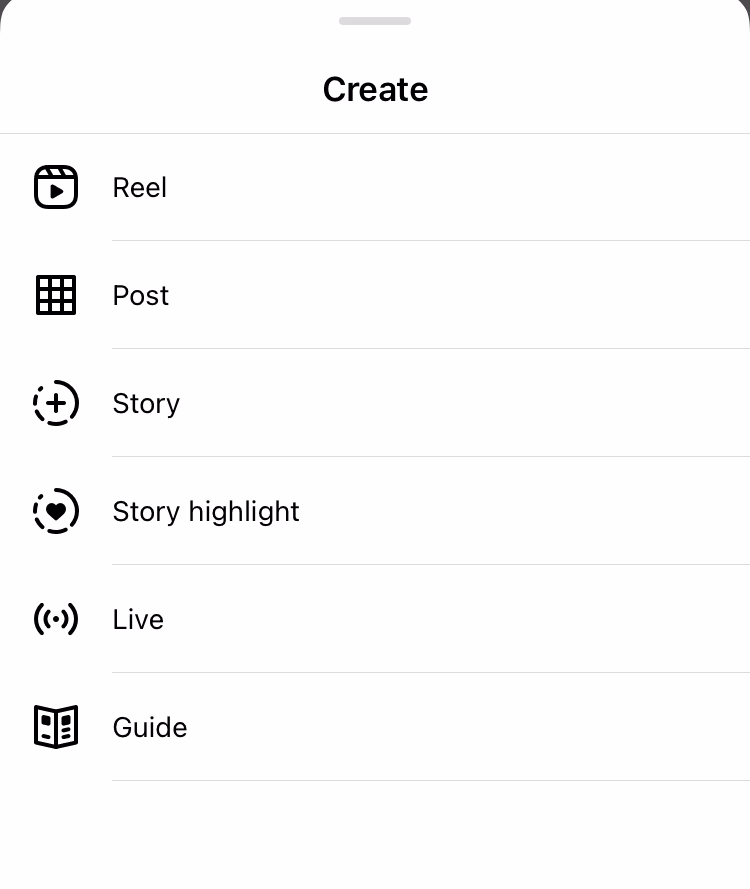Start a Live broadcast
This screenshot has height=889, width=750.
(138, 620)
